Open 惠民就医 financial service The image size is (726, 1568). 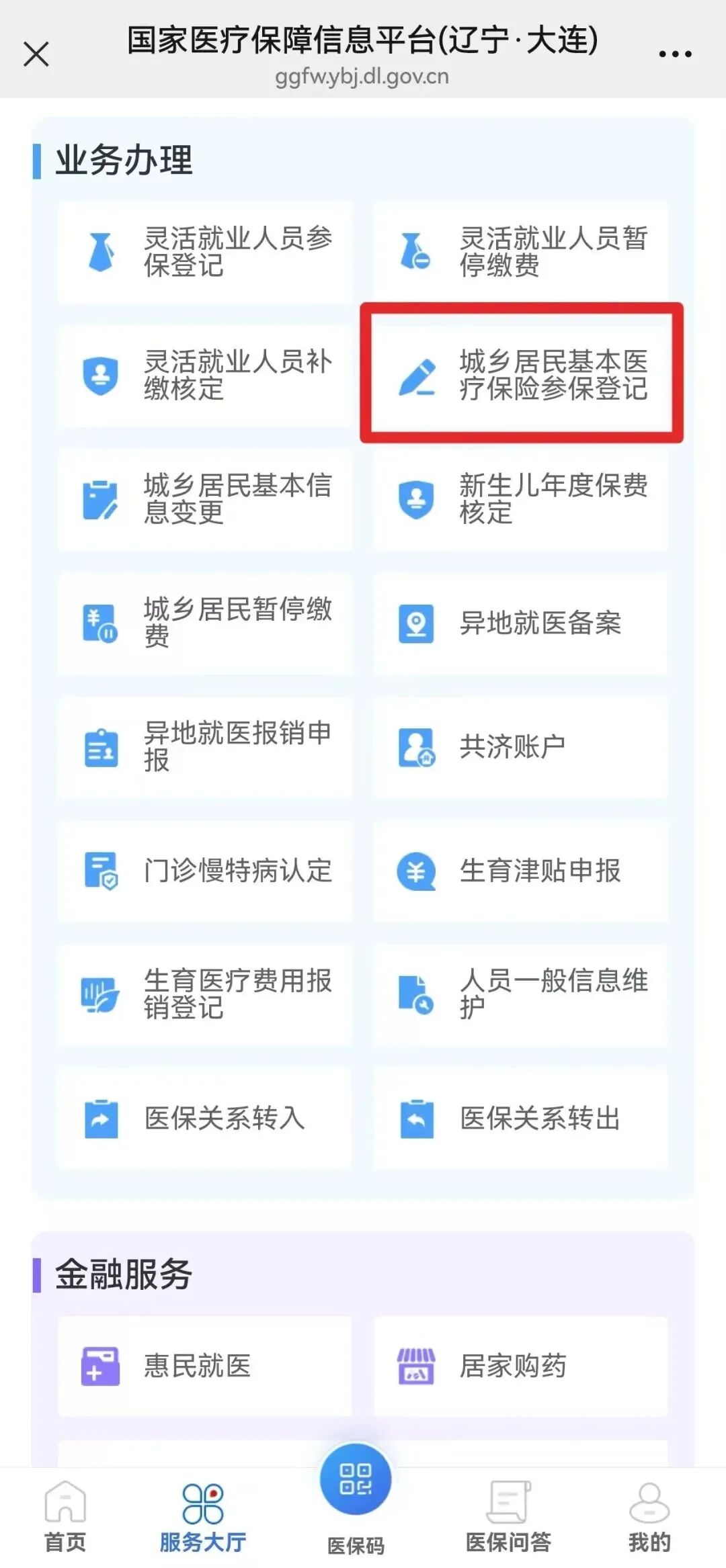coord(205,1366)
